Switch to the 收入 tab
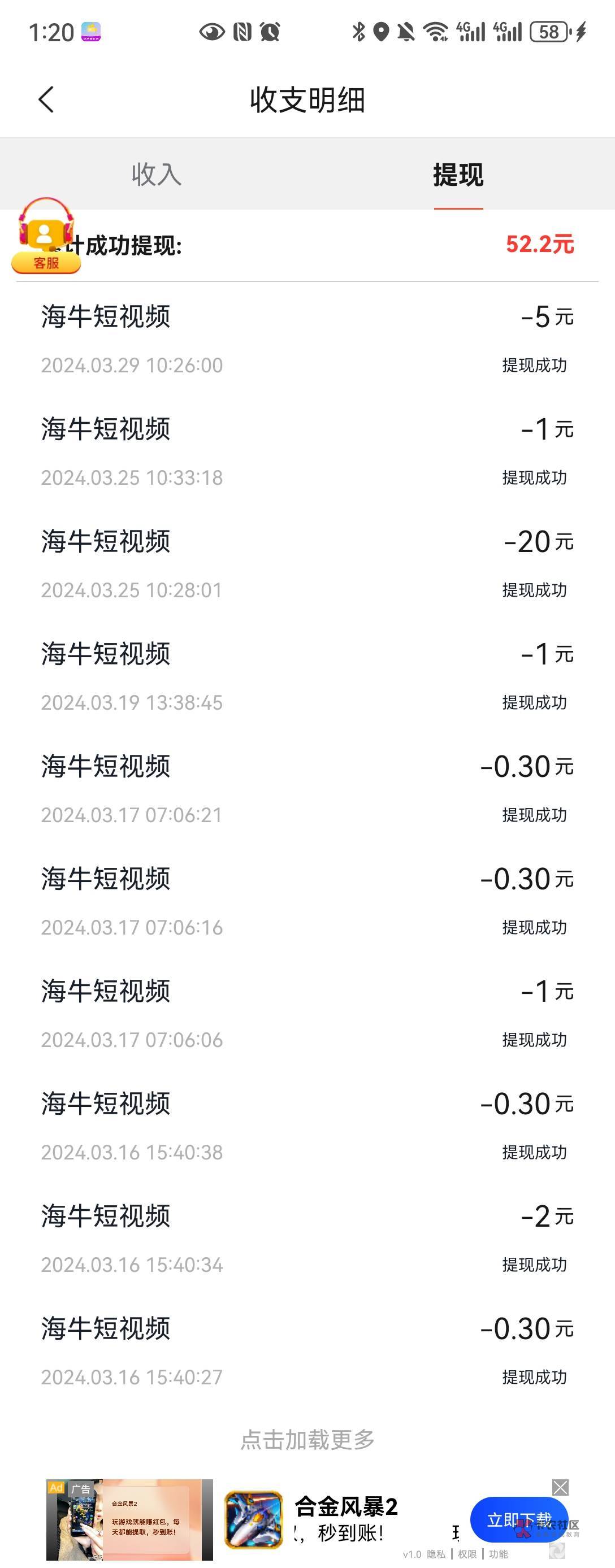The height and width of the screenshot is (1568, 615). [x=157, y=175]
